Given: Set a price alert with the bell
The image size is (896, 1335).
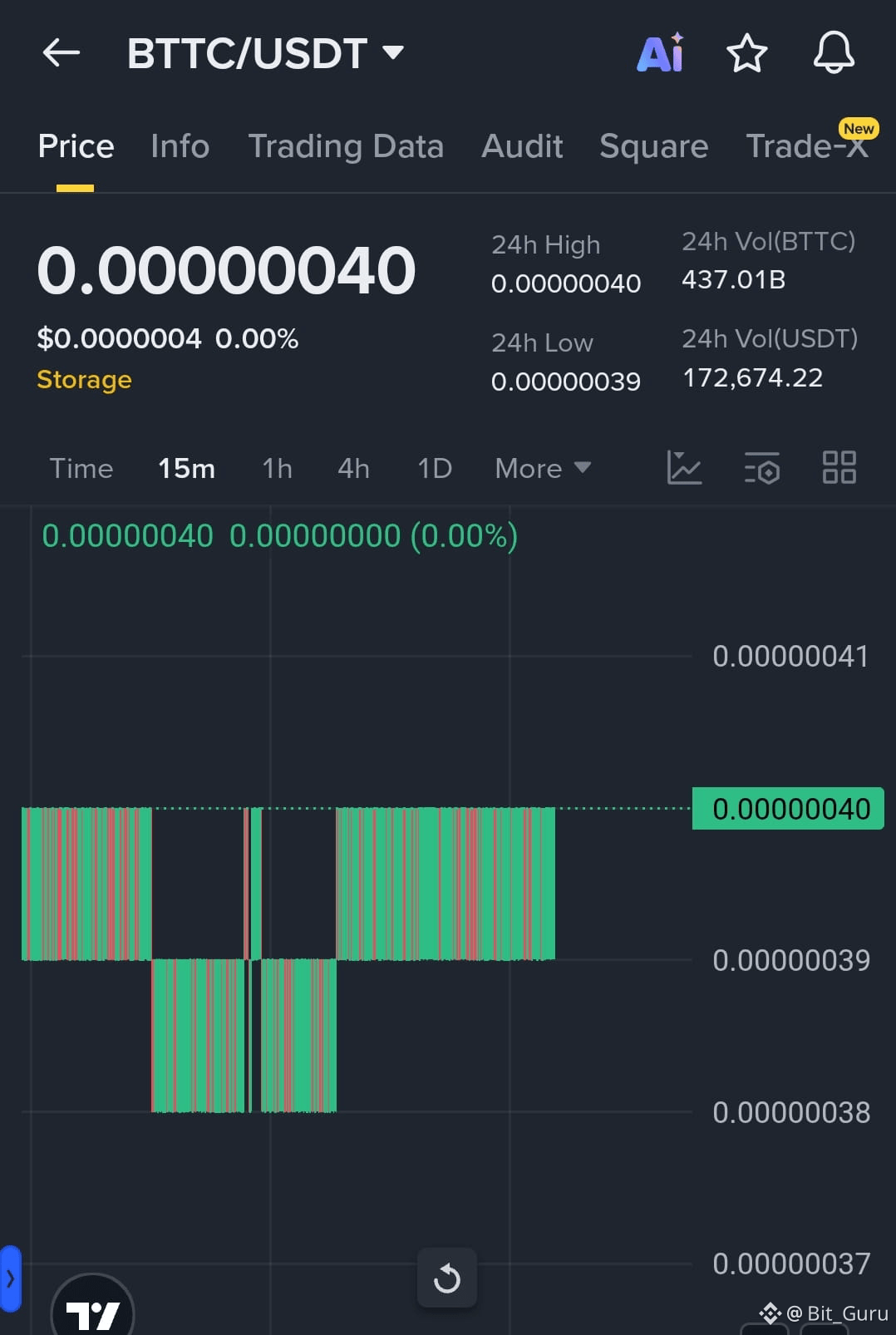Looking at the screenshot, I should (x=833, y=53).
